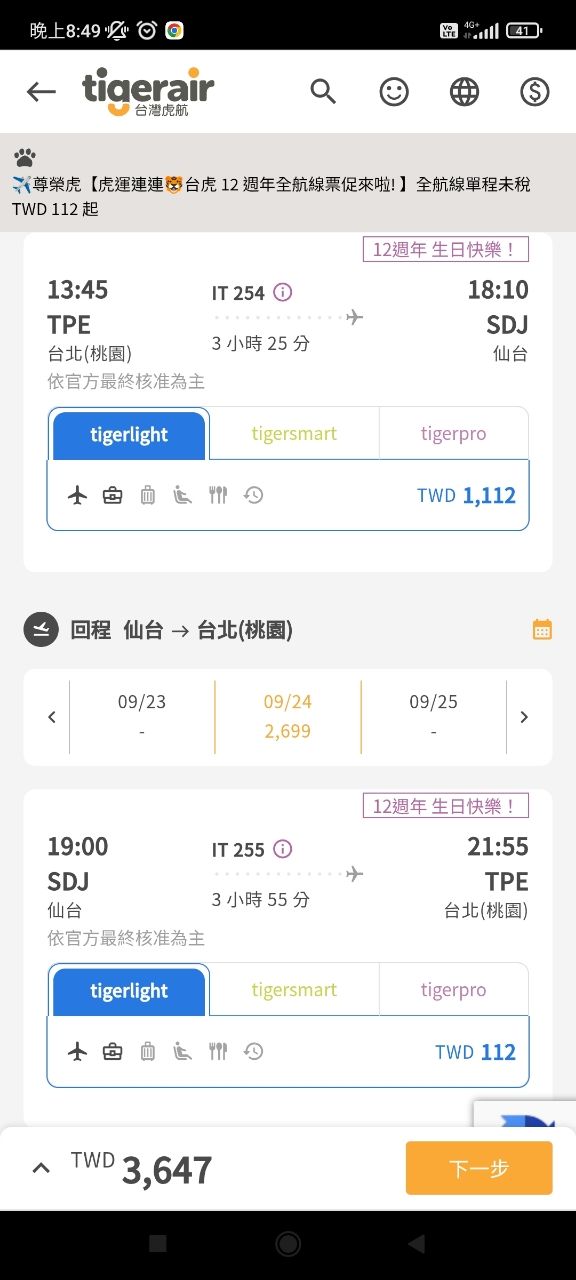Select tigersmart fare for flight IT 255
This screenshot has width=576, height=1280.
(x=294, y=990)
